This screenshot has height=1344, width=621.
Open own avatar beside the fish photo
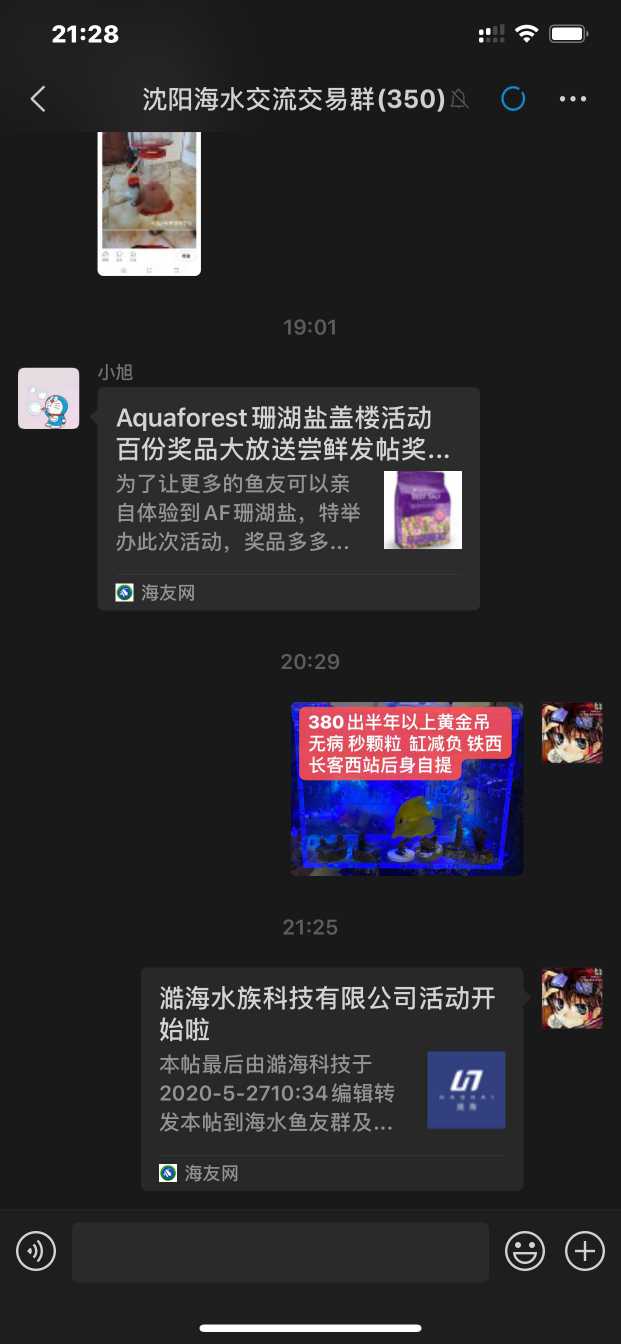coord(572,732)
